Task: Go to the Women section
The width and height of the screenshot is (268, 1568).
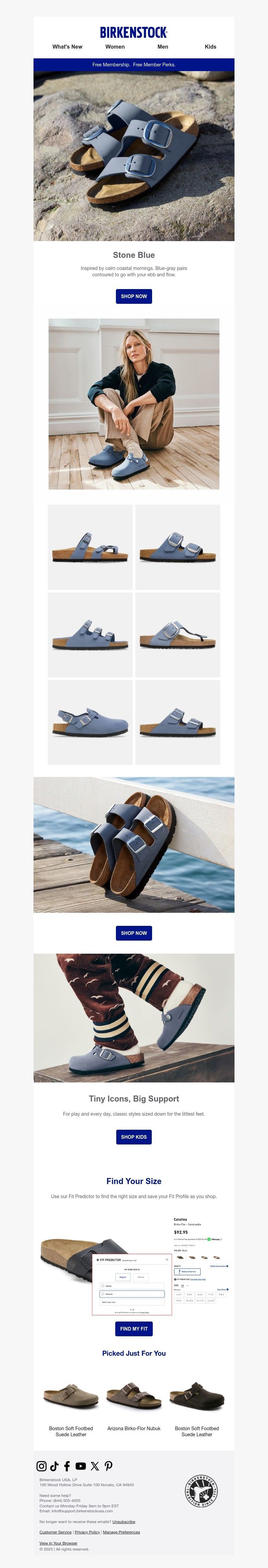Action: tap(115, 47)
